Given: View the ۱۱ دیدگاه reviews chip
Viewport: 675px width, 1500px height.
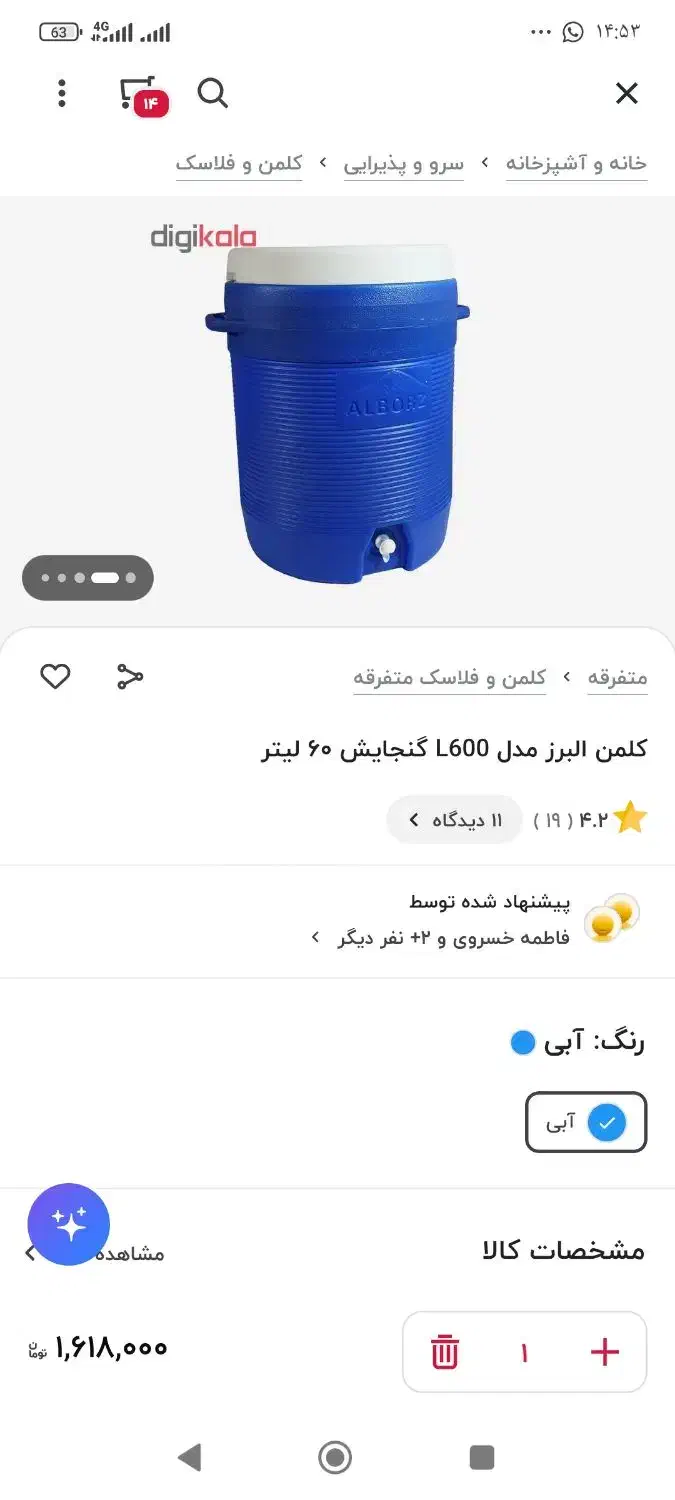Looking at the screenshot, I should point(455,820).
